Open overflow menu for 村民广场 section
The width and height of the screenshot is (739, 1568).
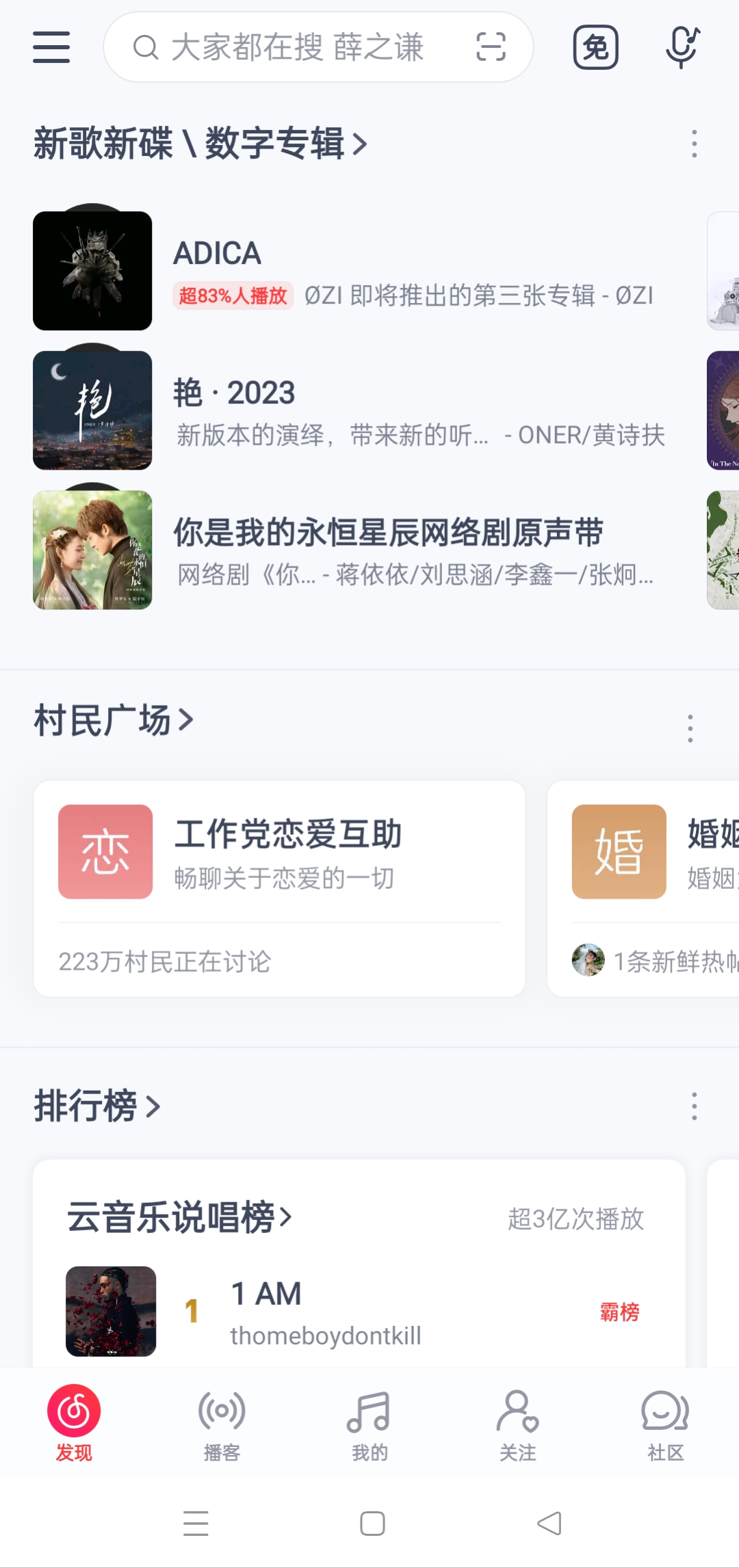pyautogui.click(x=690, y=728)
